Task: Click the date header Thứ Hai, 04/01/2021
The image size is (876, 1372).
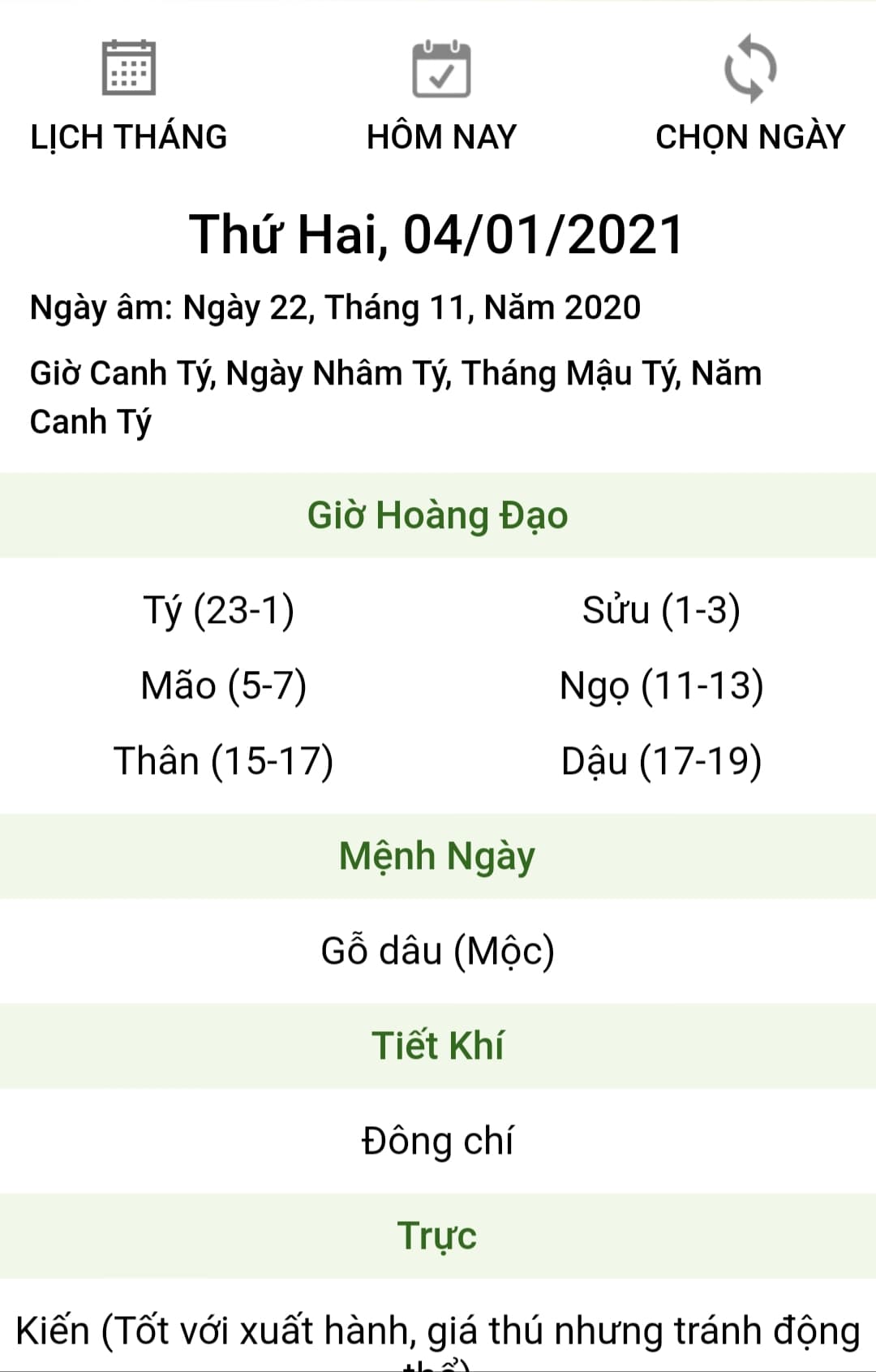Action: point(436,235)
